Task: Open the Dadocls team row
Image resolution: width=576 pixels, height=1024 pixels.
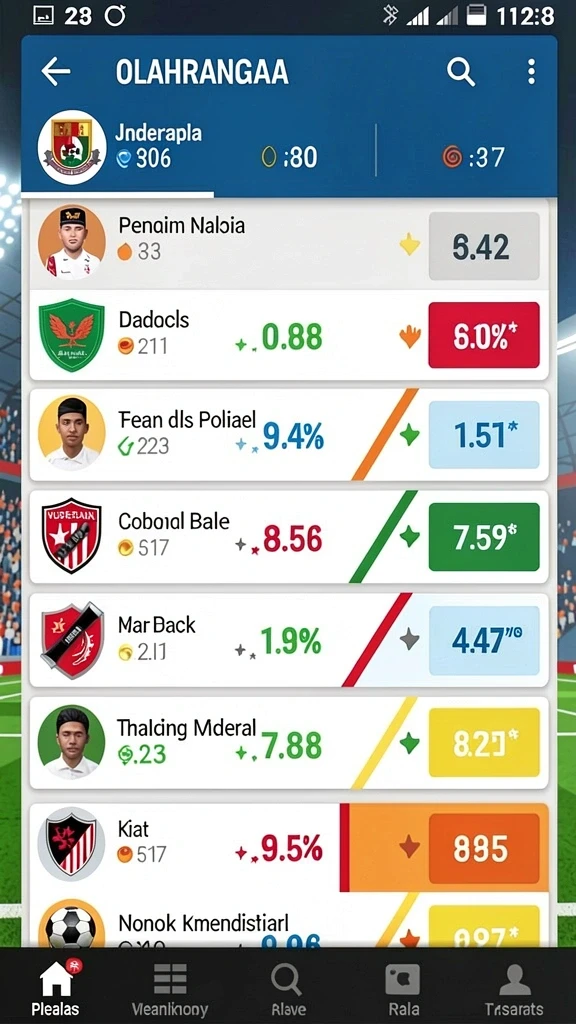Action: tap(289, 335)
